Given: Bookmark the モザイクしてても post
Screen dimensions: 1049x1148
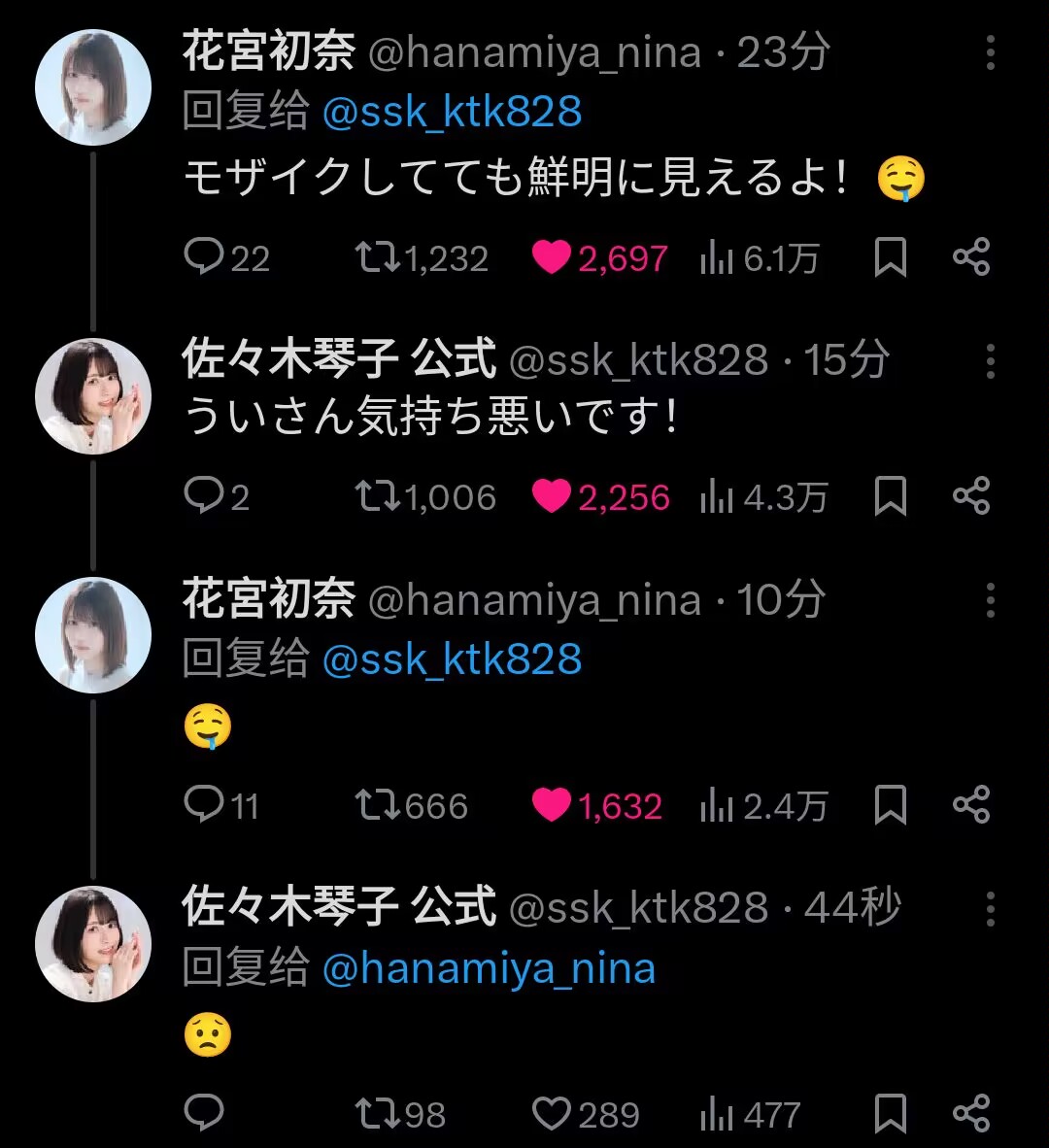Looking at the screenshot, I should [x=890, y=257].
